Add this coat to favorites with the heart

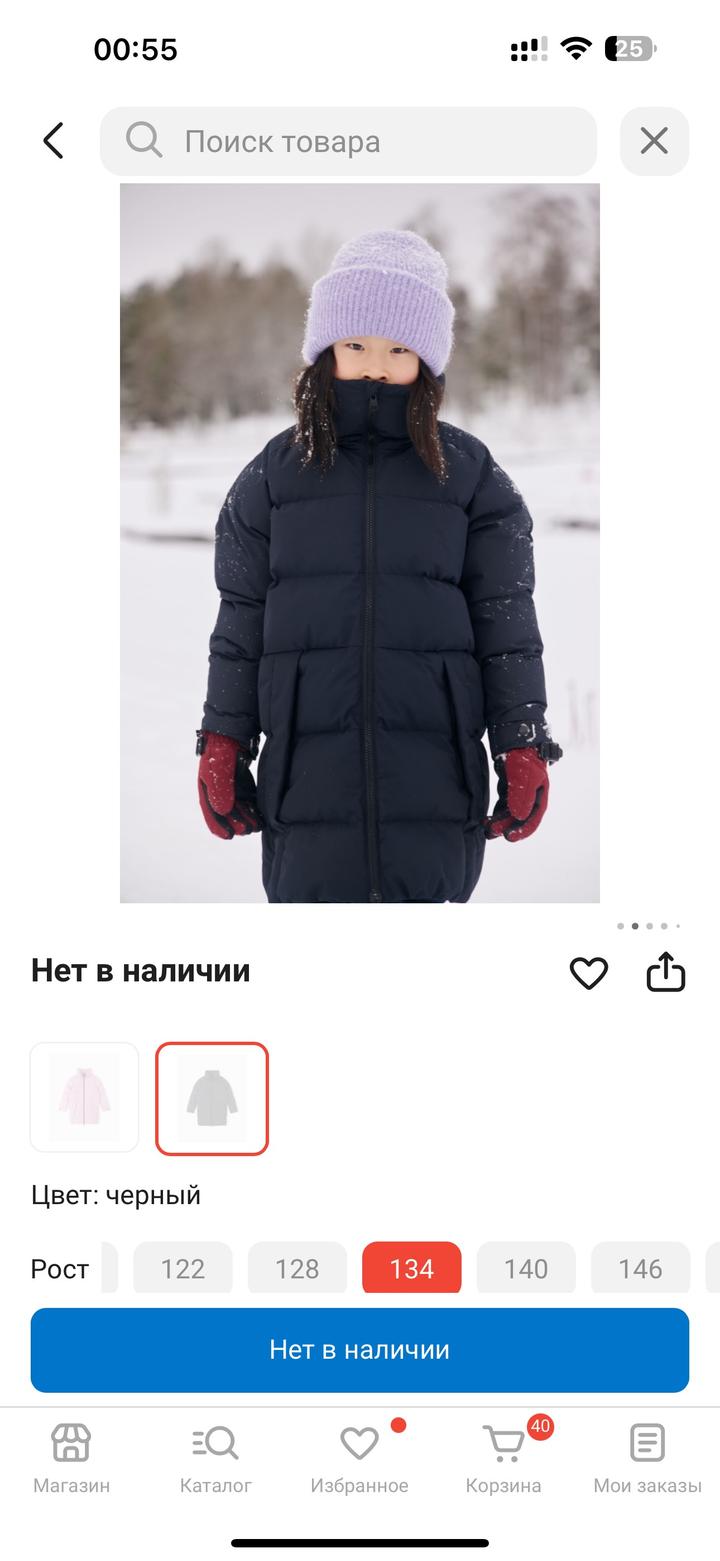point(588,972)
